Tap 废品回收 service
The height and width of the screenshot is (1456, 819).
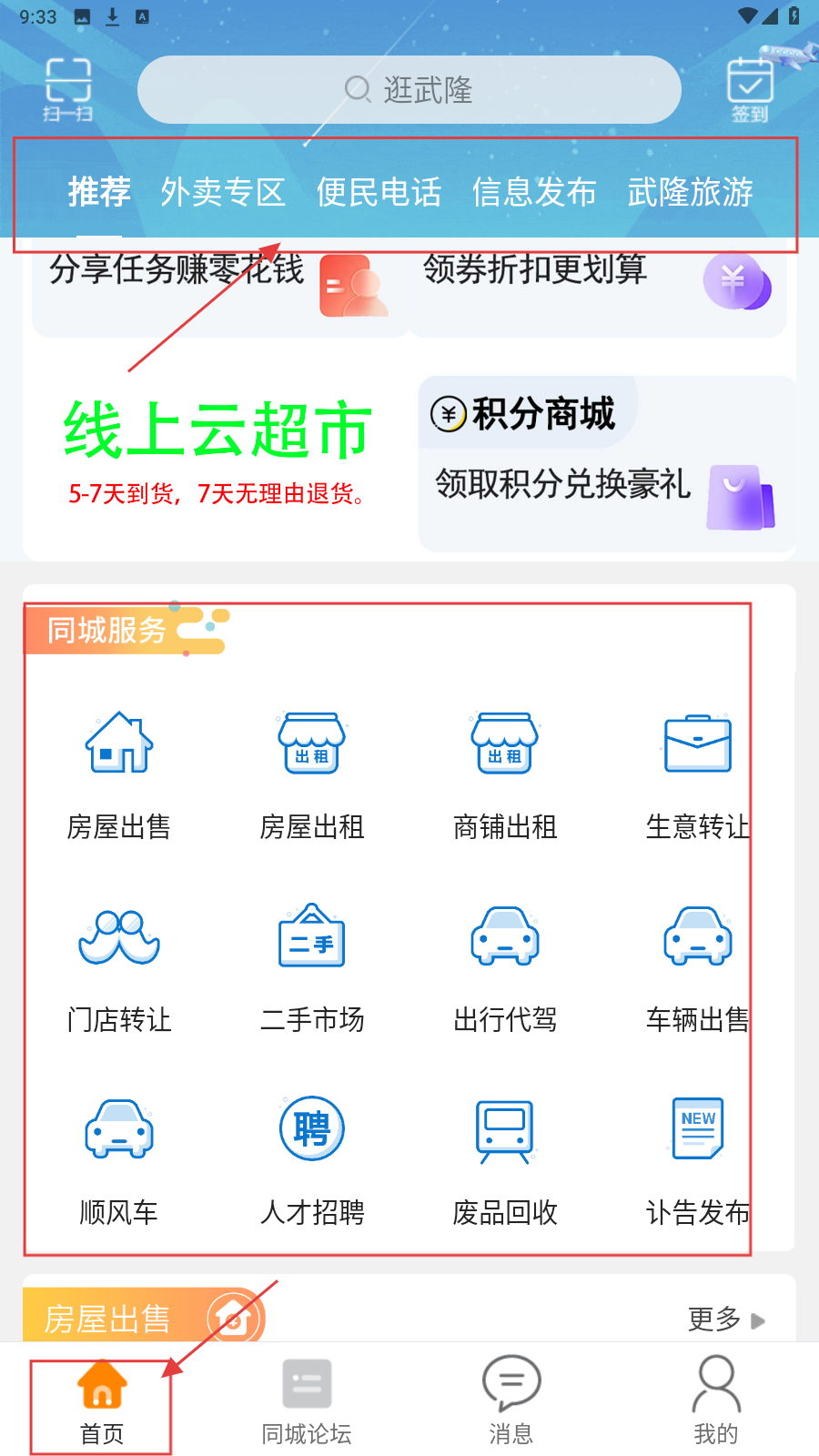pos(505,1159)
